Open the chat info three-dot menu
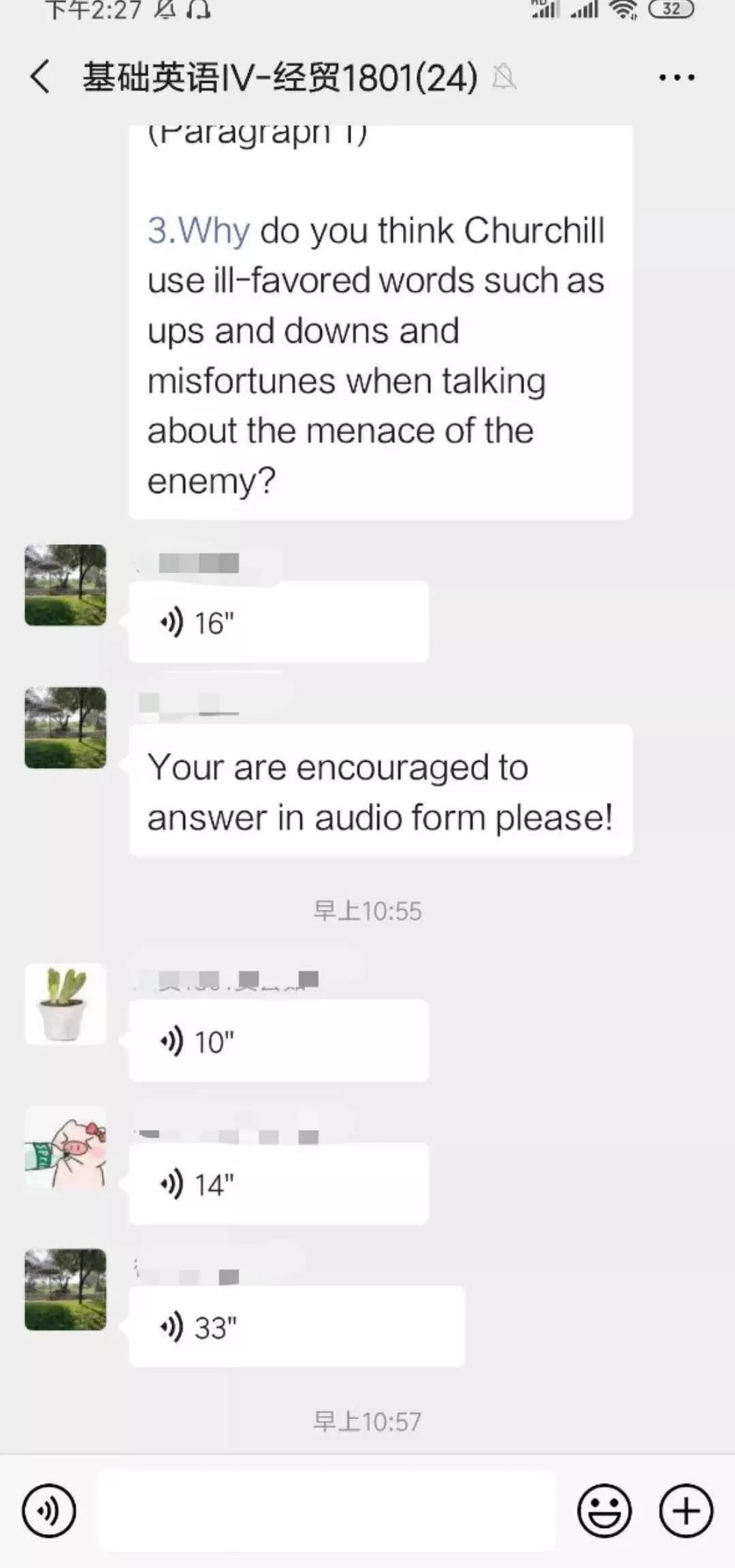This screenshot has height=1568, width=735. coord(676,78)
